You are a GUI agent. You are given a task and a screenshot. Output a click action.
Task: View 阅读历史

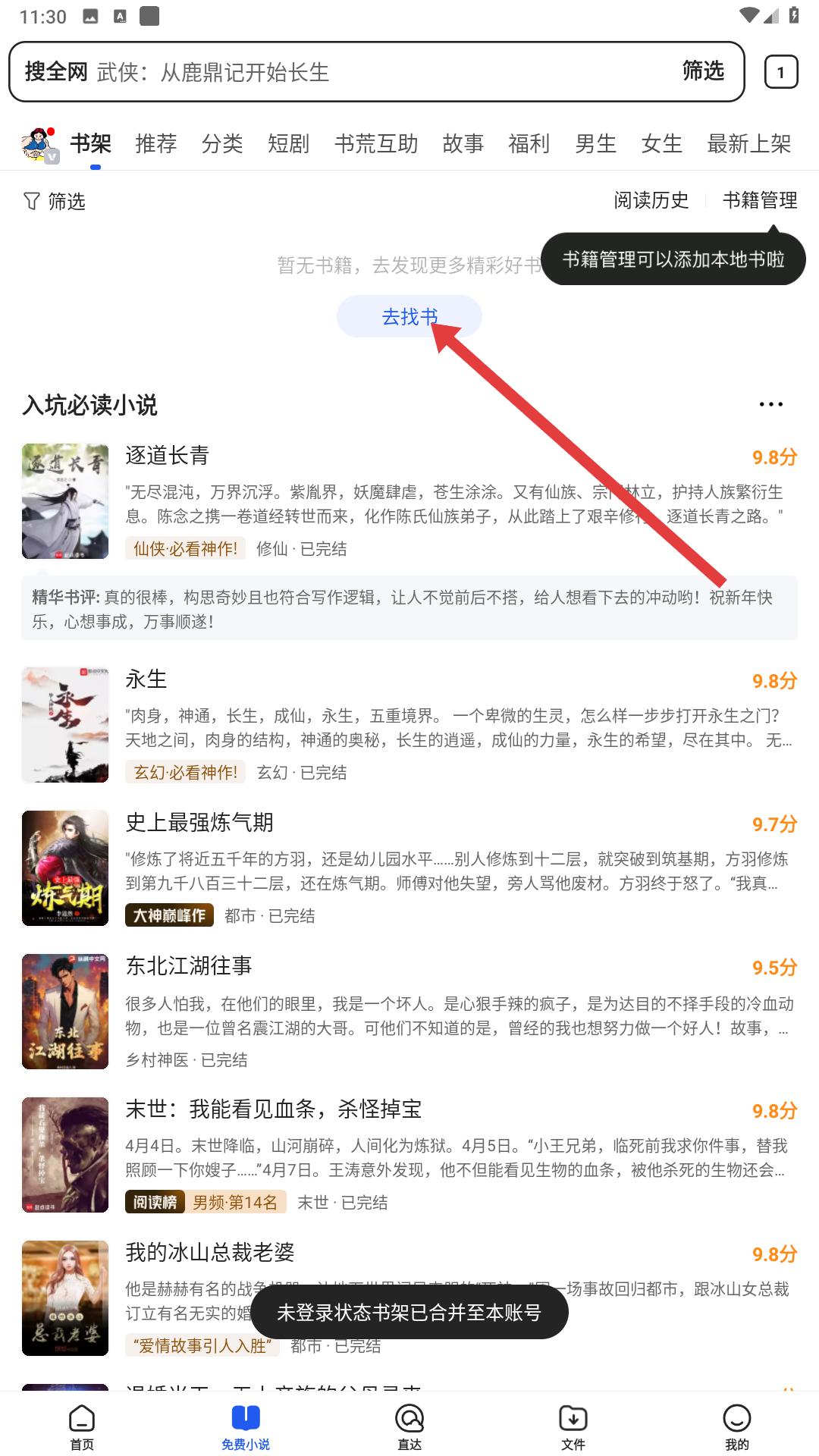coord(651,200)
